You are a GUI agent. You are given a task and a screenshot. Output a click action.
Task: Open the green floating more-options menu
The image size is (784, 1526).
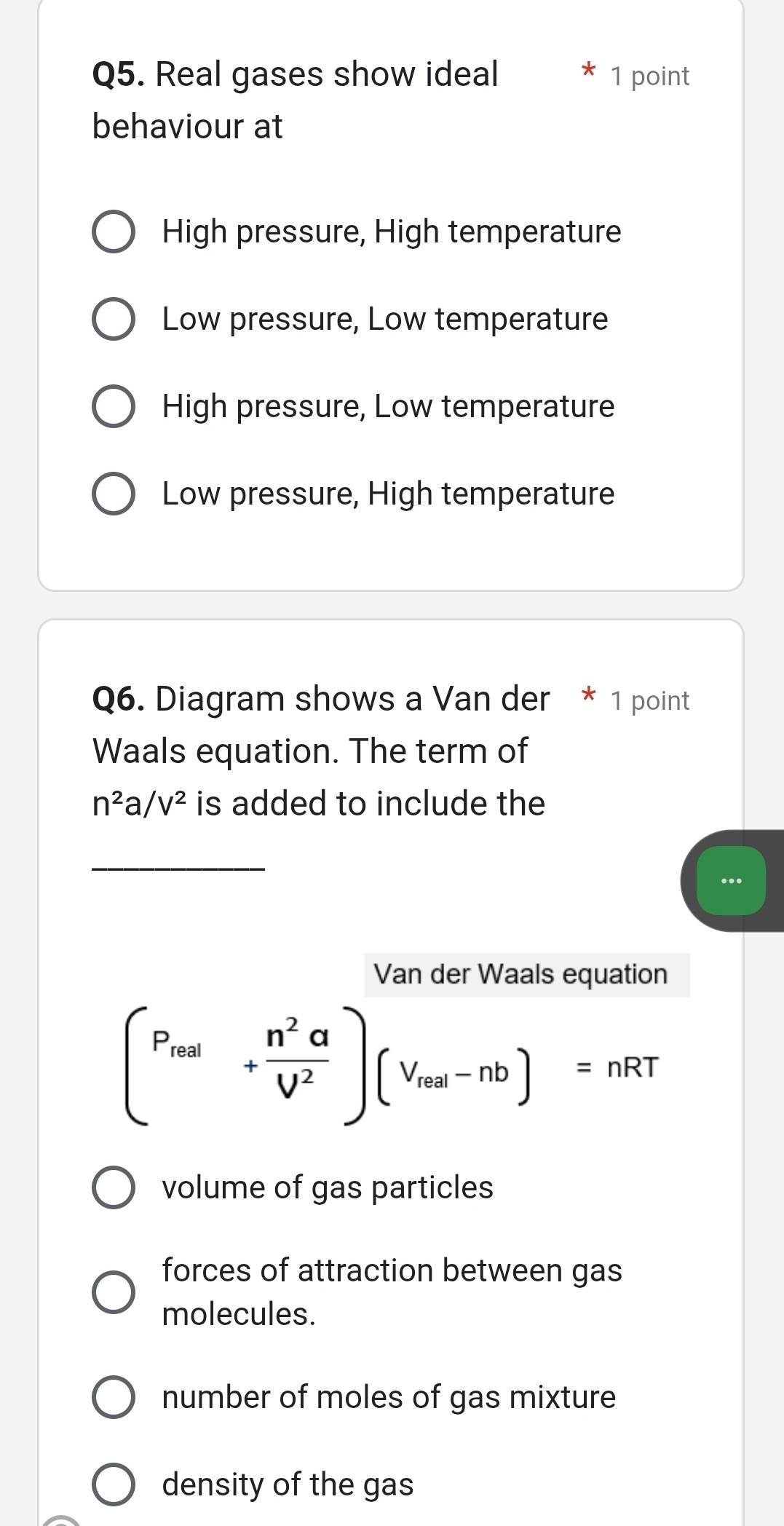point(731,880)
